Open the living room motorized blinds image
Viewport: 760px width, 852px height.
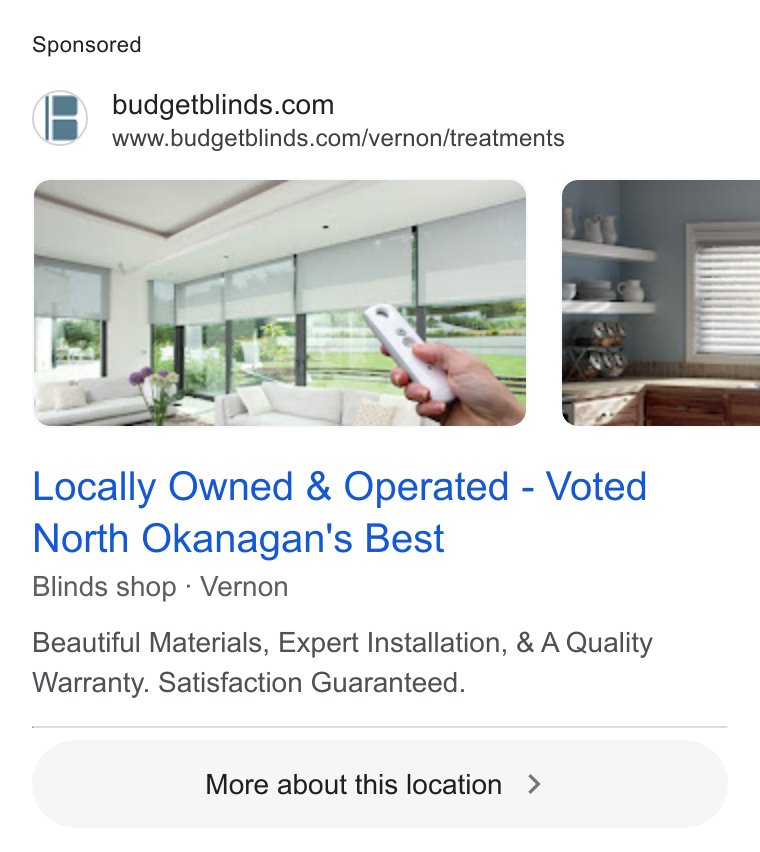tap(280, 303)
